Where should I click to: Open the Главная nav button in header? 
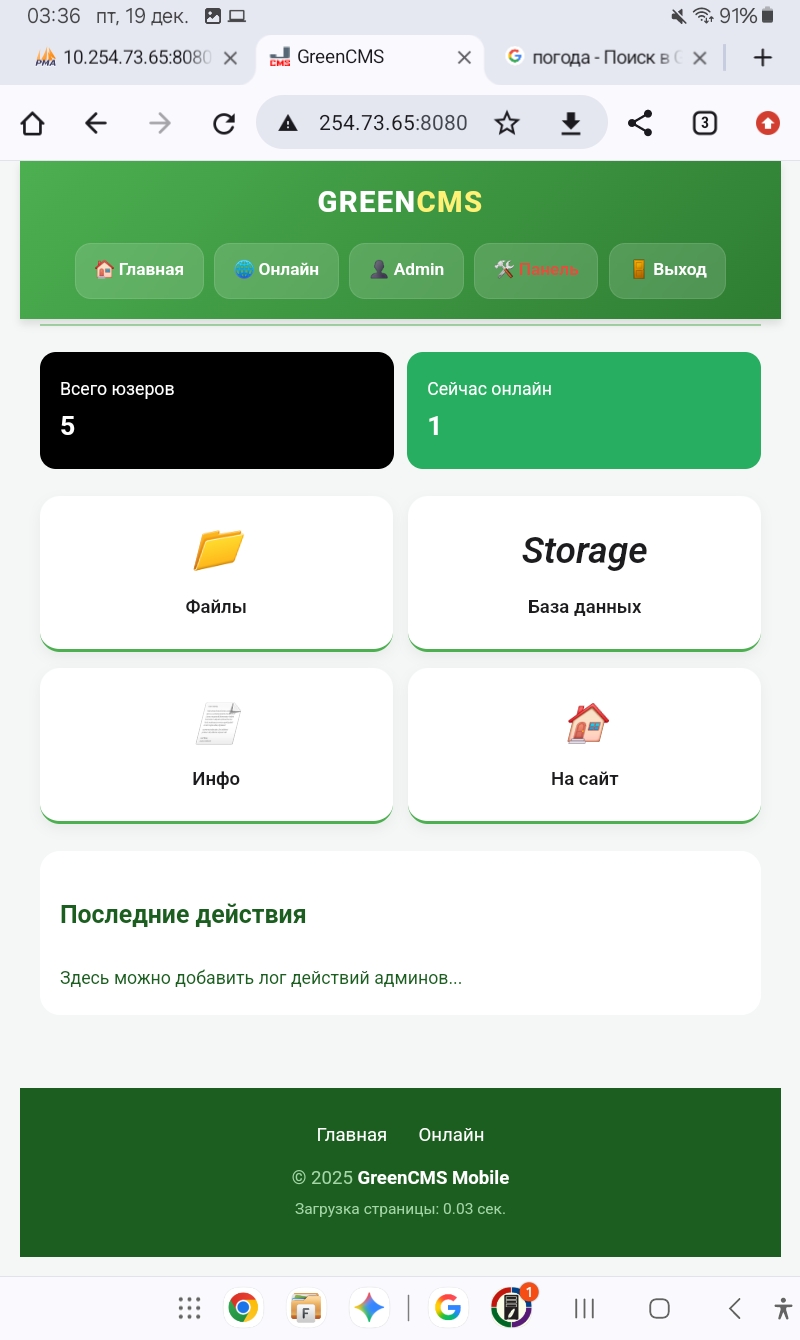pos(139,270)
